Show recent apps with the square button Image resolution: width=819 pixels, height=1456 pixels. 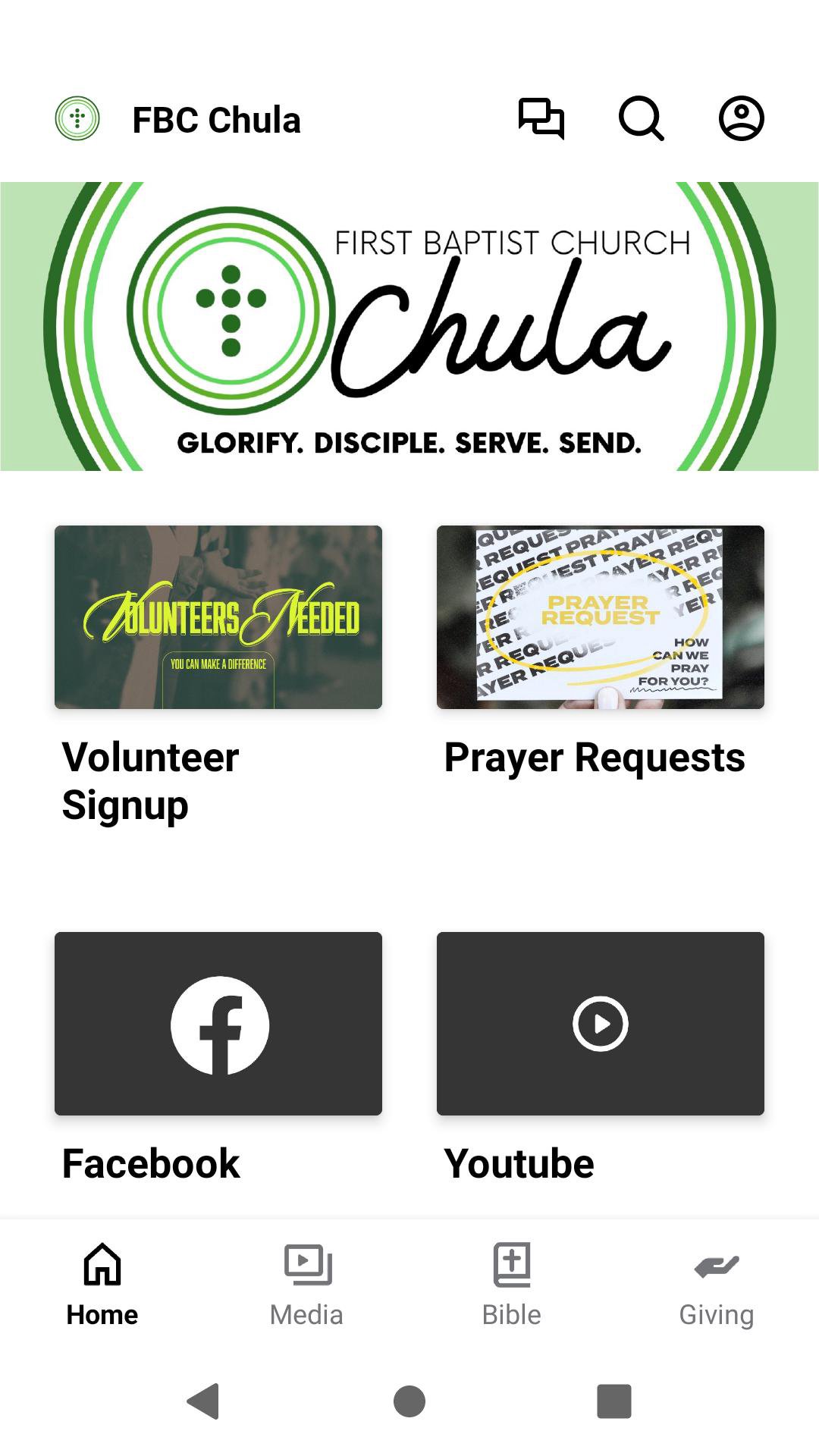pyautogui.click(x=614, y=1401)
